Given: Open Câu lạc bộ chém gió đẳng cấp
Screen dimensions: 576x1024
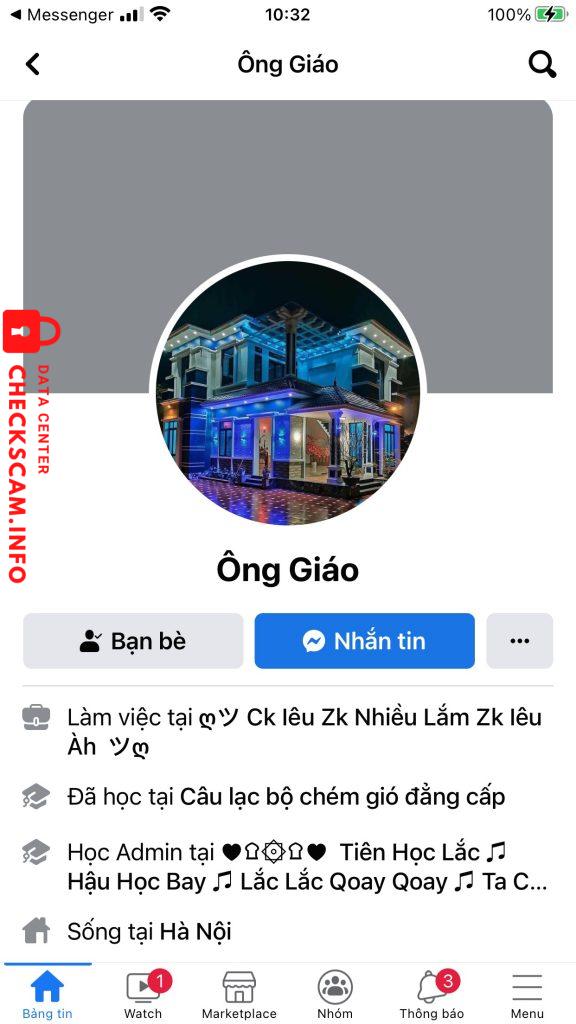Looking at the screenshot, I should (x=342, y=797).
